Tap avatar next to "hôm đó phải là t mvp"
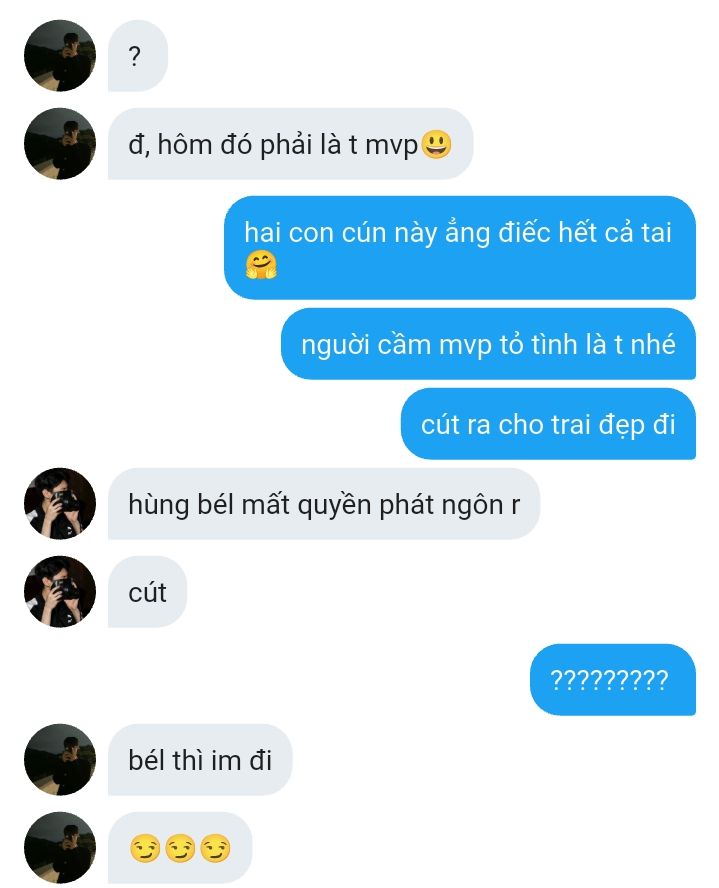 tap(60, 144)
